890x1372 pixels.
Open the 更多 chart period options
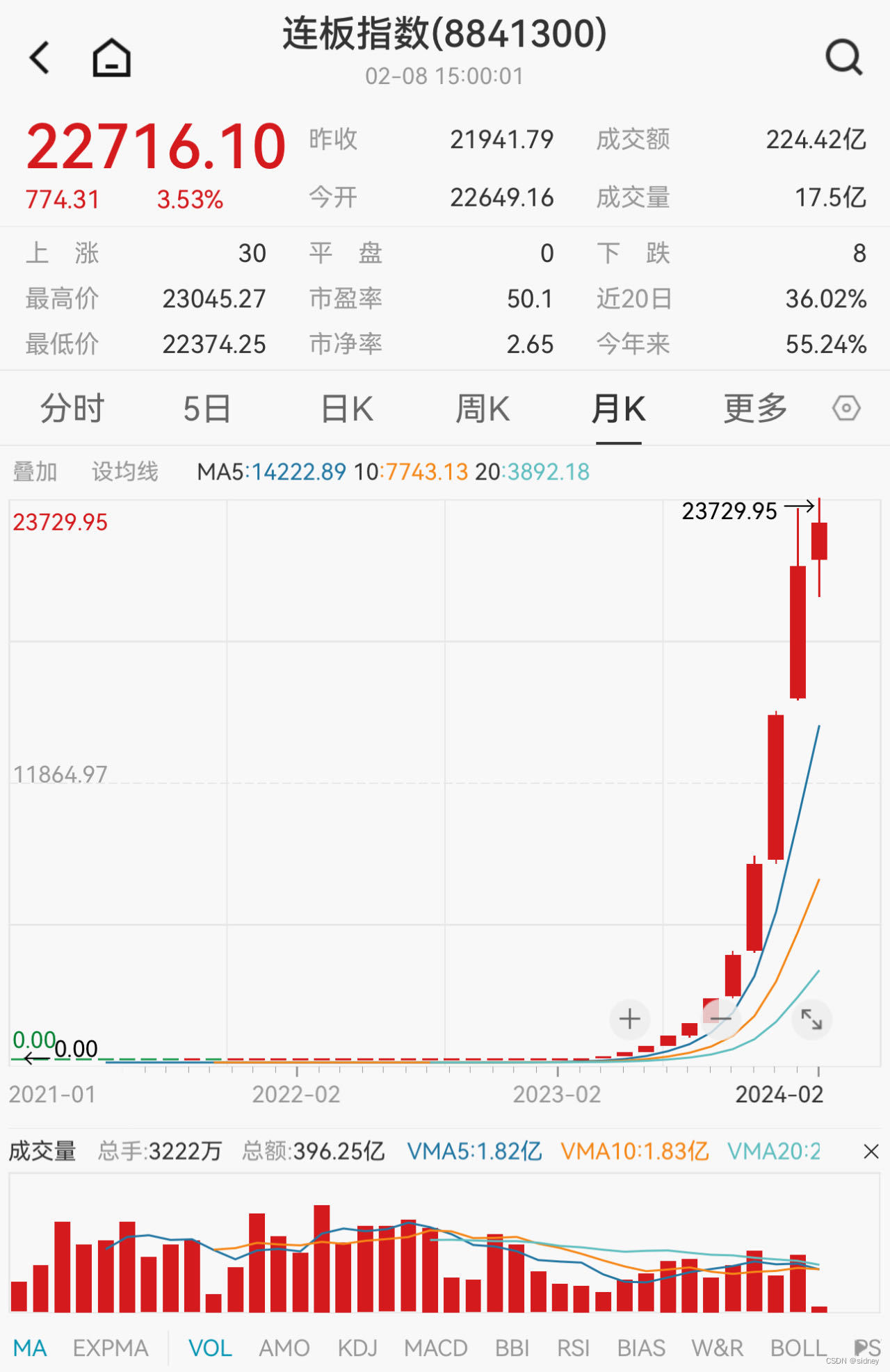(x=755, y=408)
